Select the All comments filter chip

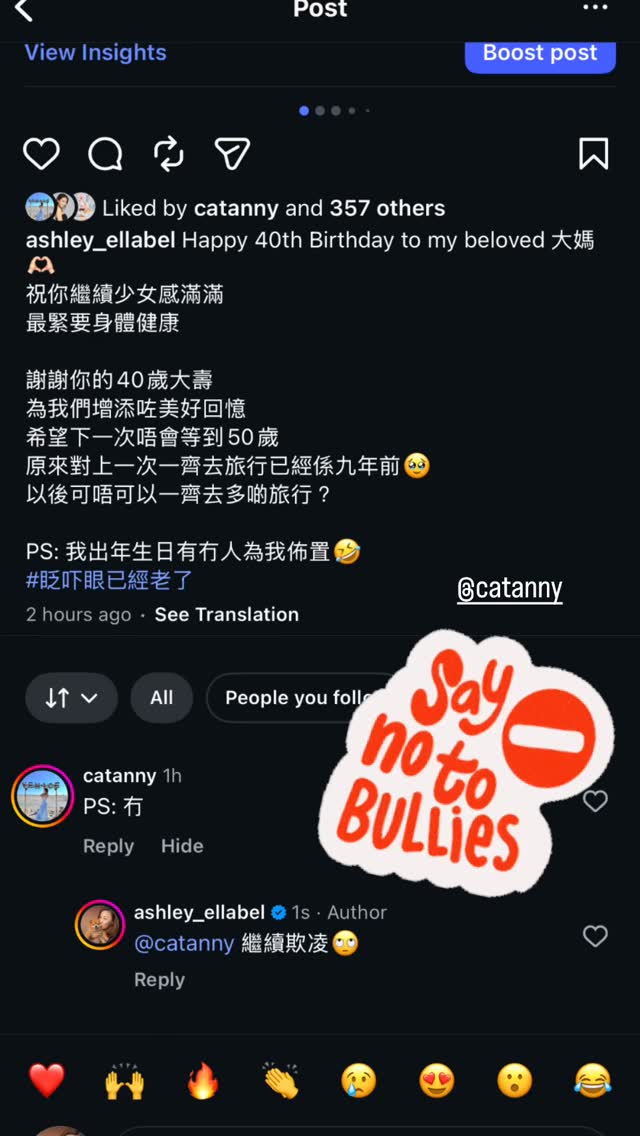point(162,698)
